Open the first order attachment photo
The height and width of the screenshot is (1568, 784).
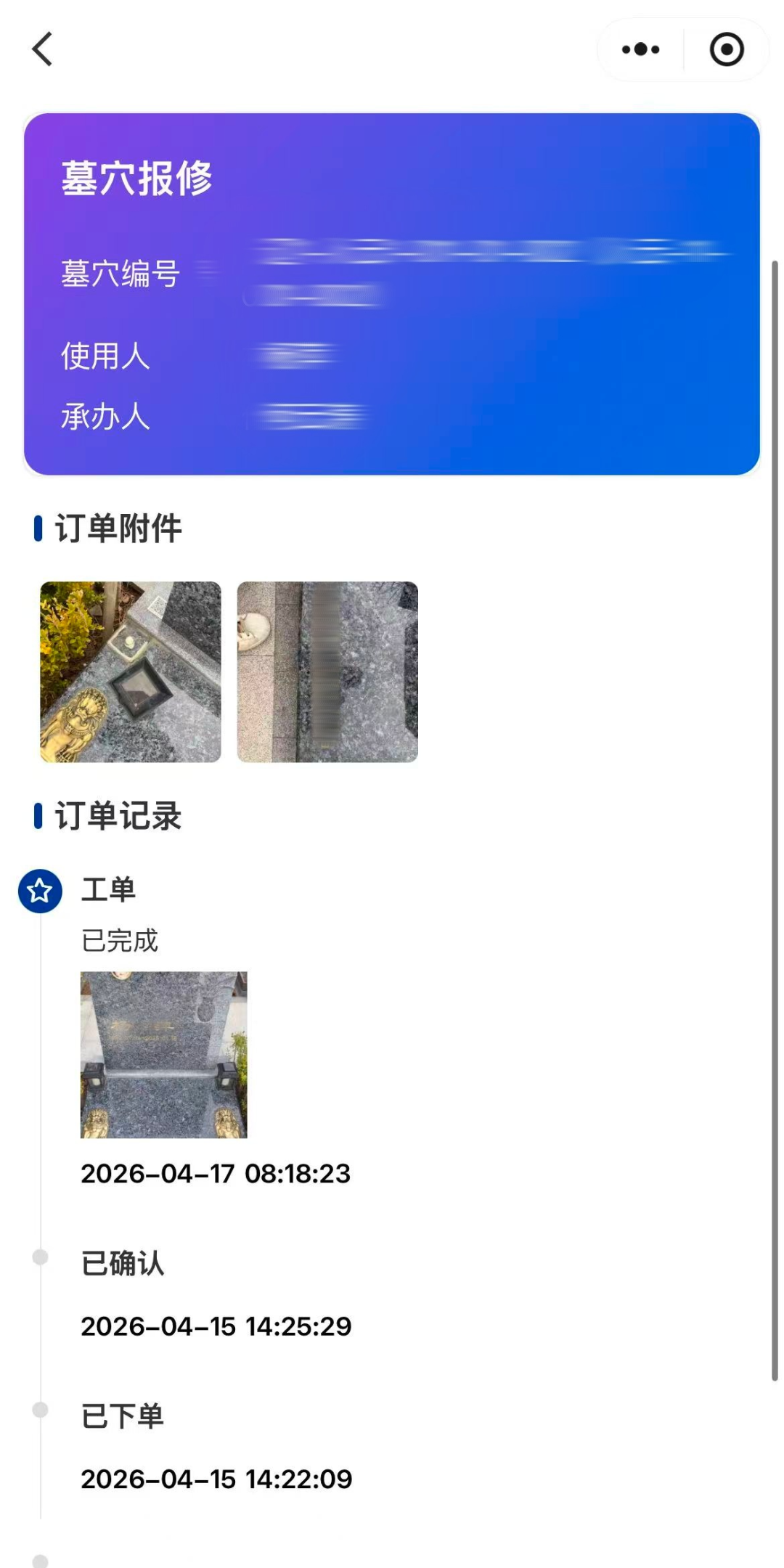[130, 671]
